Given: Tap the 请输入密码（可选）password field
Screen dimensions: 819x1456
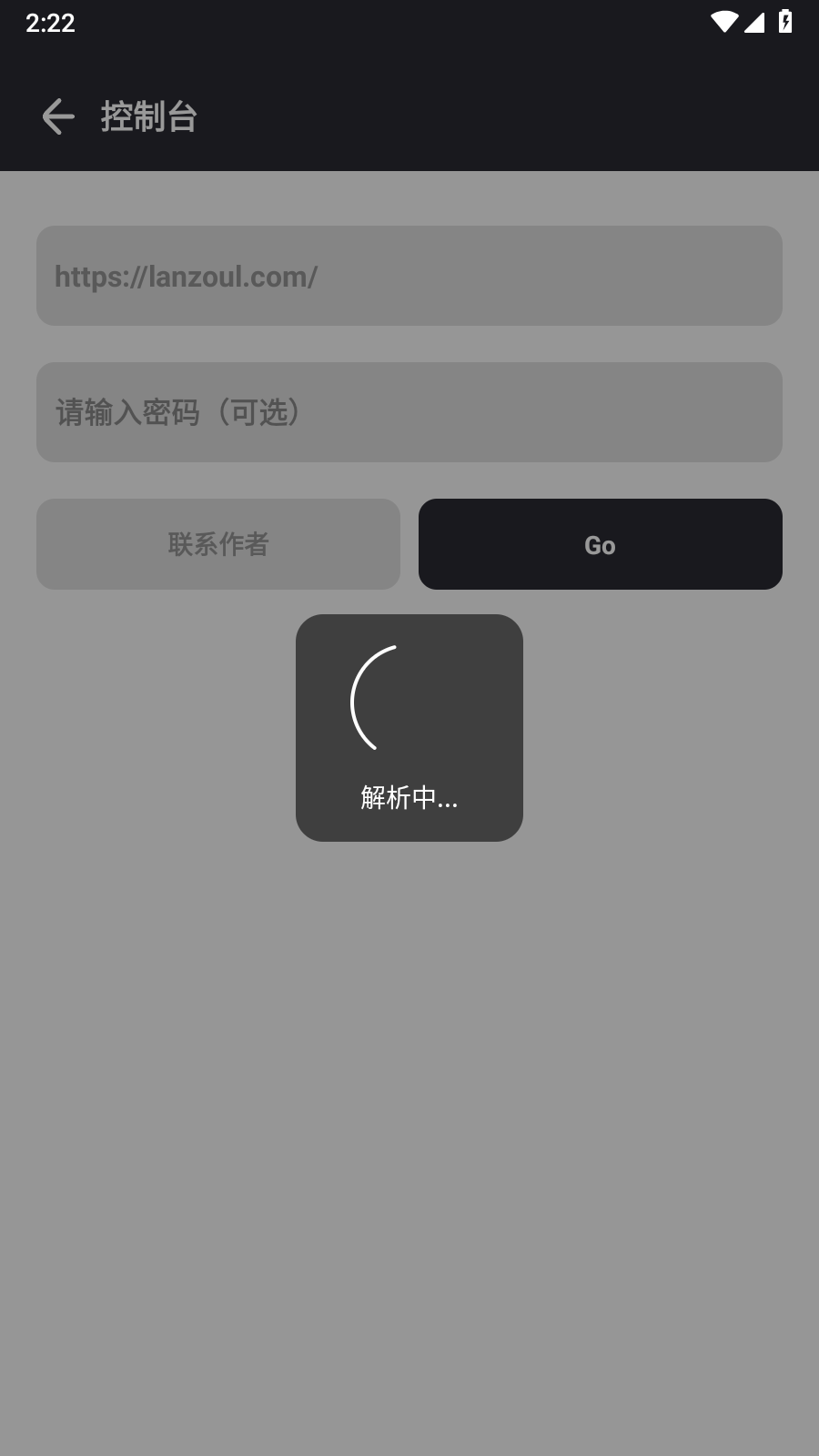Looking at the screenshot, I should coord(409,412).
